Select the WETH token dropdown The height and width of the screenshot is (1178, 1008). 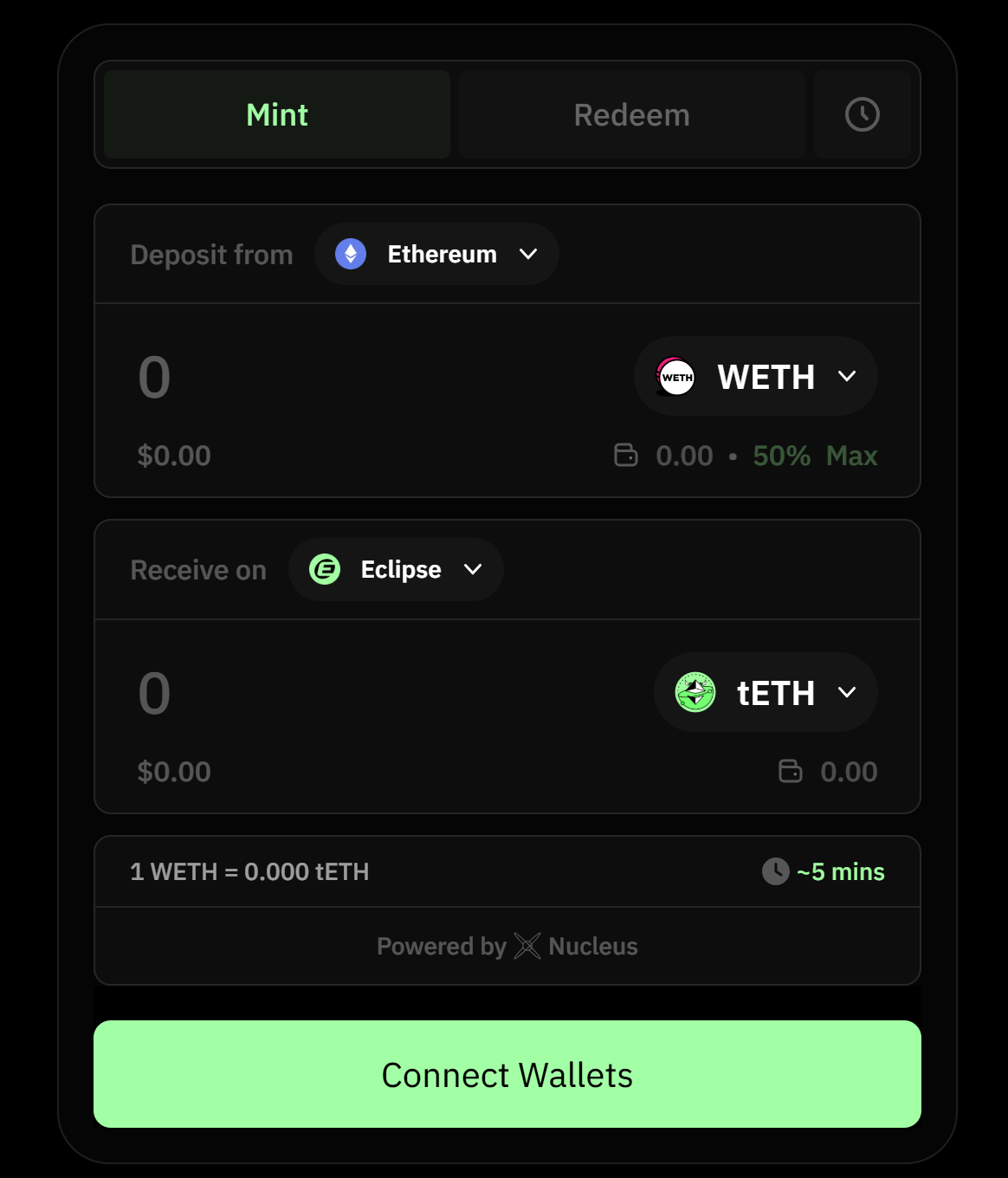click(755, 377)
